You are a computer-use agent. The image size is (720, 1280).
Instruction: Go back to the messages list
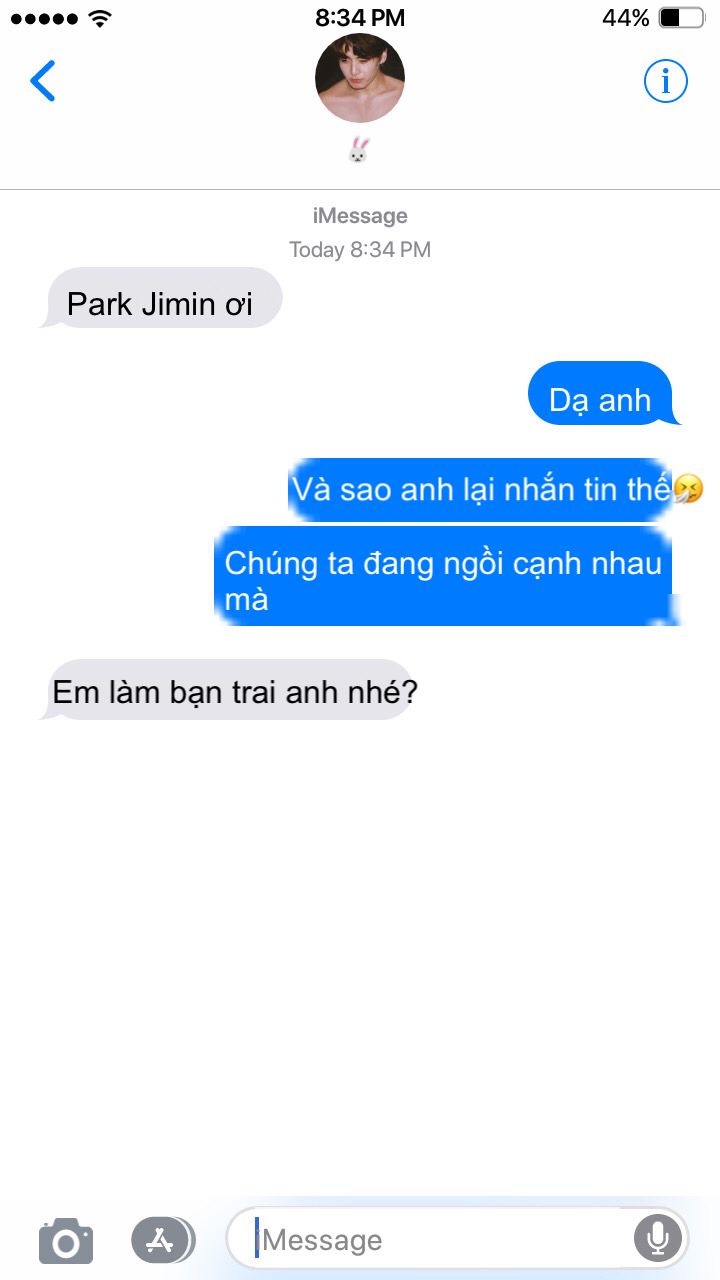[43, 81]
